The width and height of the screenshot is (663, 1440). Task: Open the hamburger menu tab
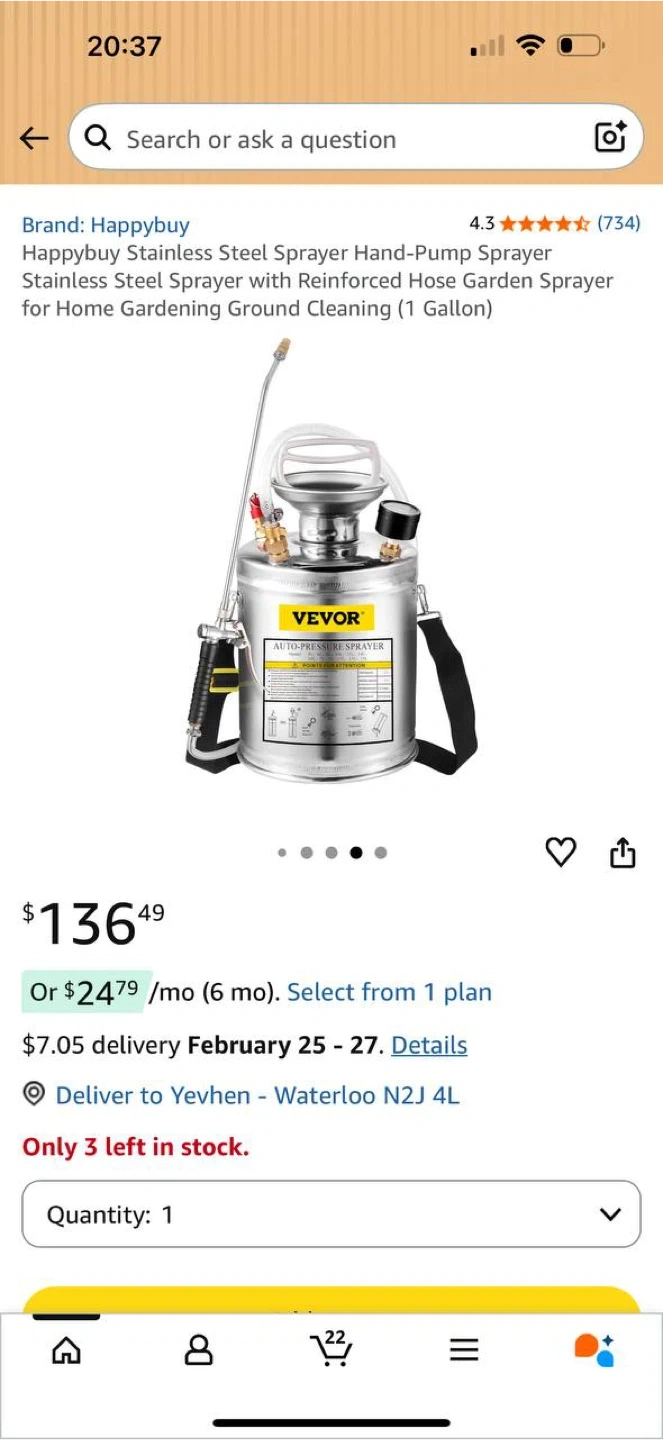click(463, 1350)
